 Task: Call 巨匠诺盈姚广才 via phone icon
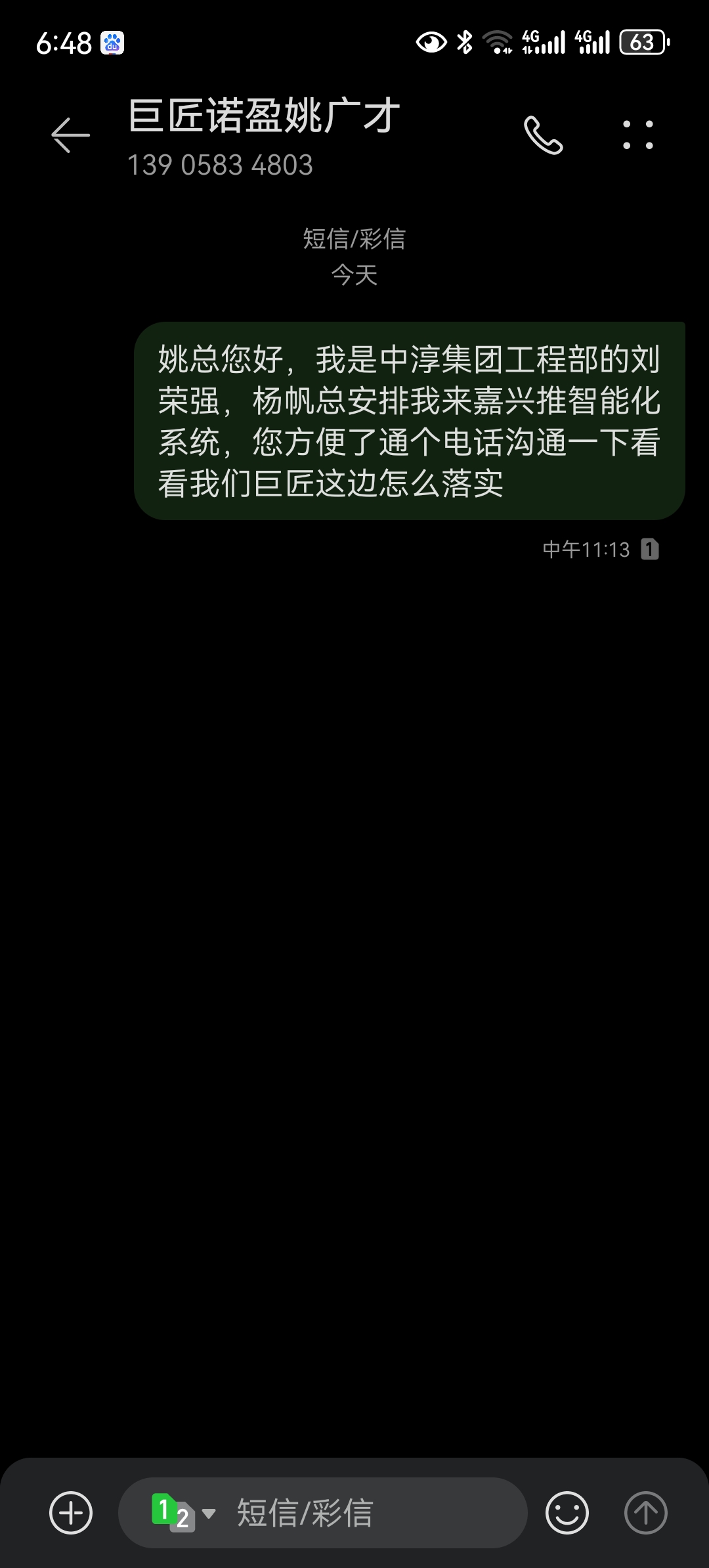[x=543, y=135]
